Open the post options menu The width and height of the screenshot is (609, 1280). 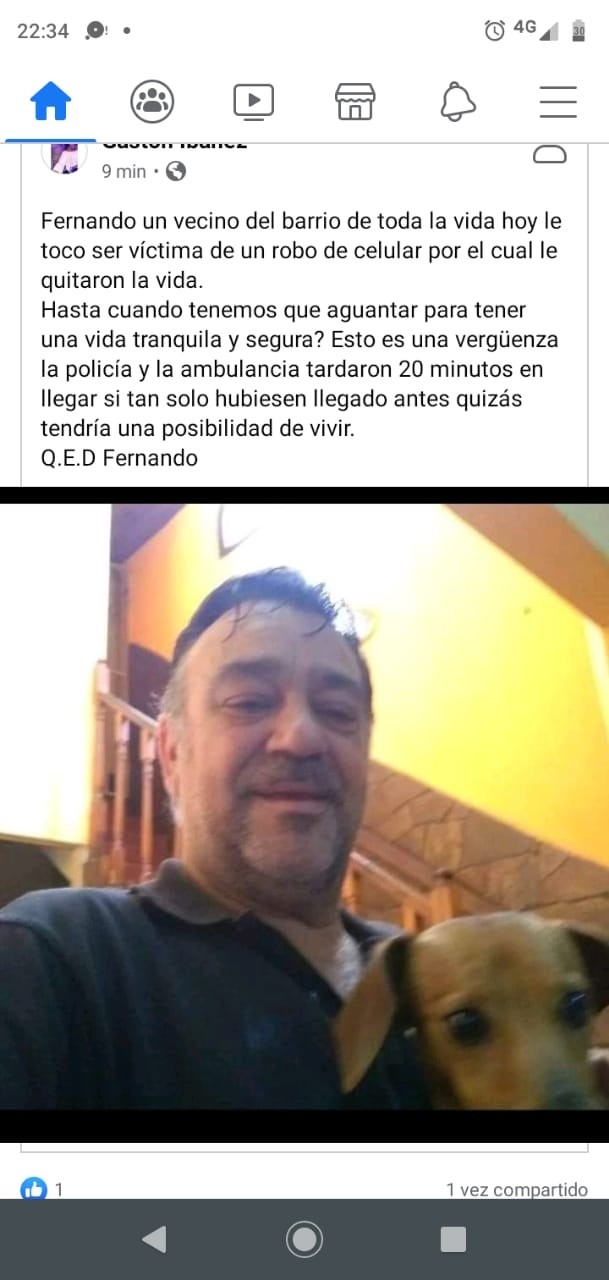click(549, 154)
